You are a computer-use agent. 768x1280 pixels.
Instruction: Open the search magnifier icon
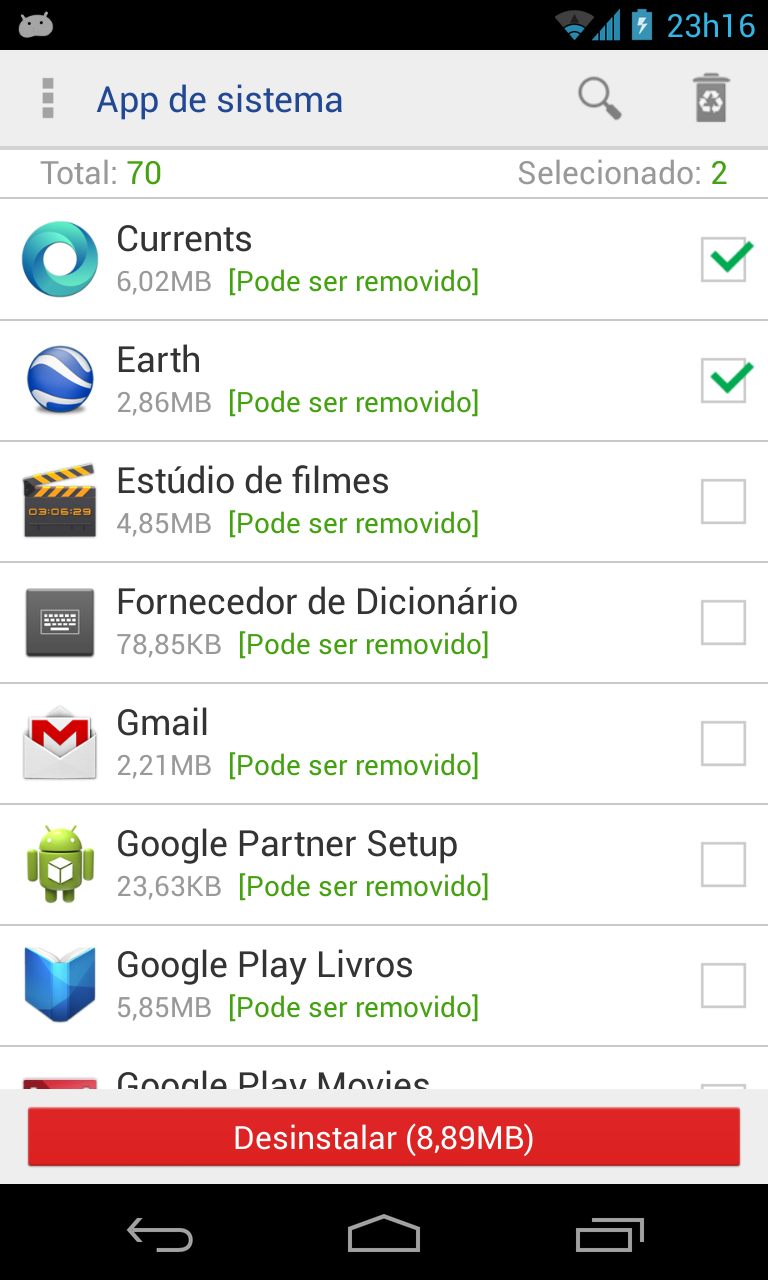coord(600,99)
